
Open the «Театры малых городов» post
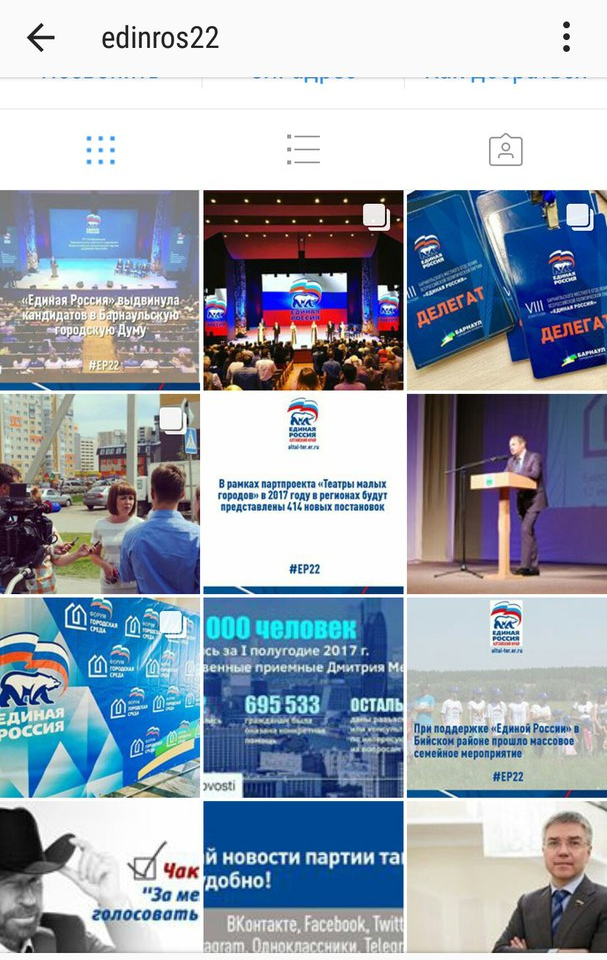[303, 494]
